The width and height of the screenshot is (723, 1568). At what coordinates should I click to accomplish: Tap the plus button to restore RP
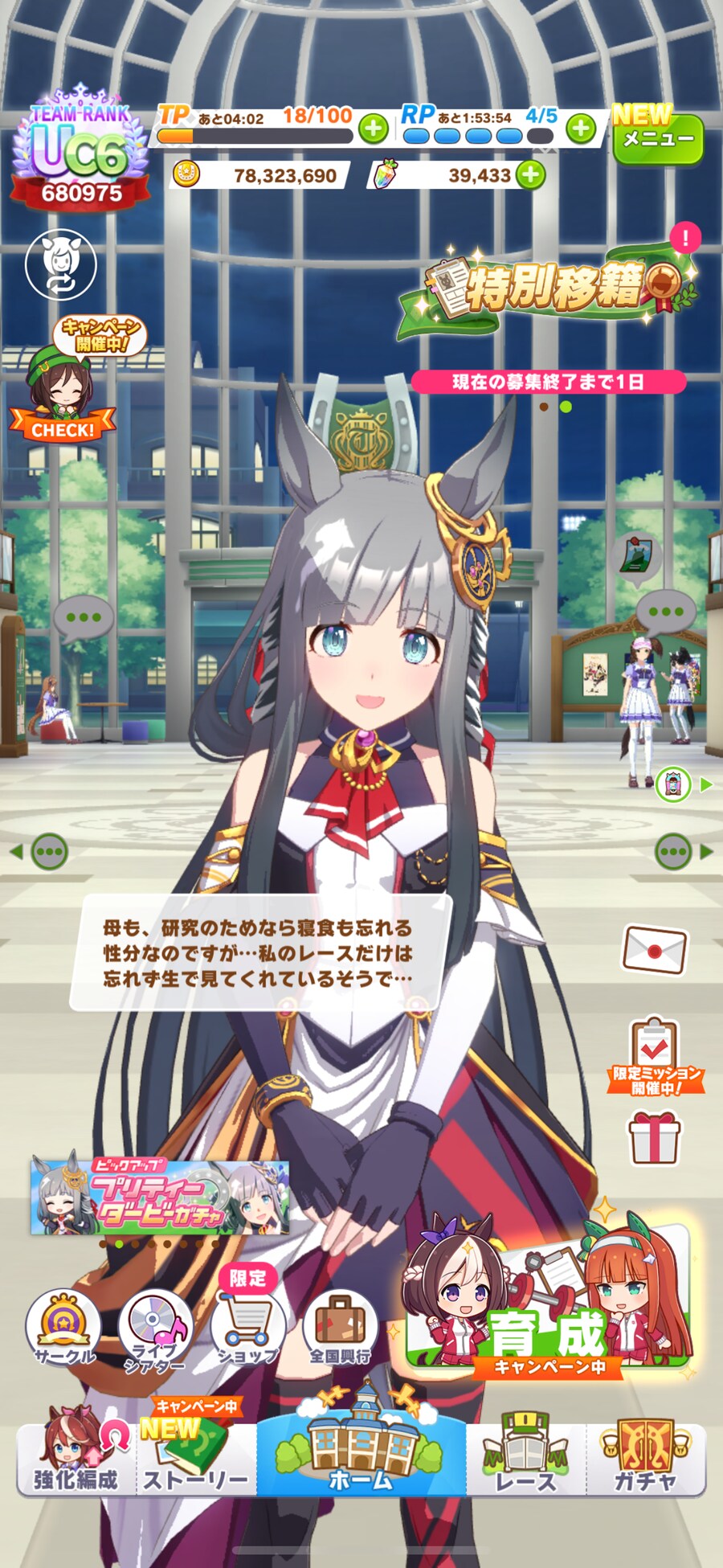(x=581, y=128)
